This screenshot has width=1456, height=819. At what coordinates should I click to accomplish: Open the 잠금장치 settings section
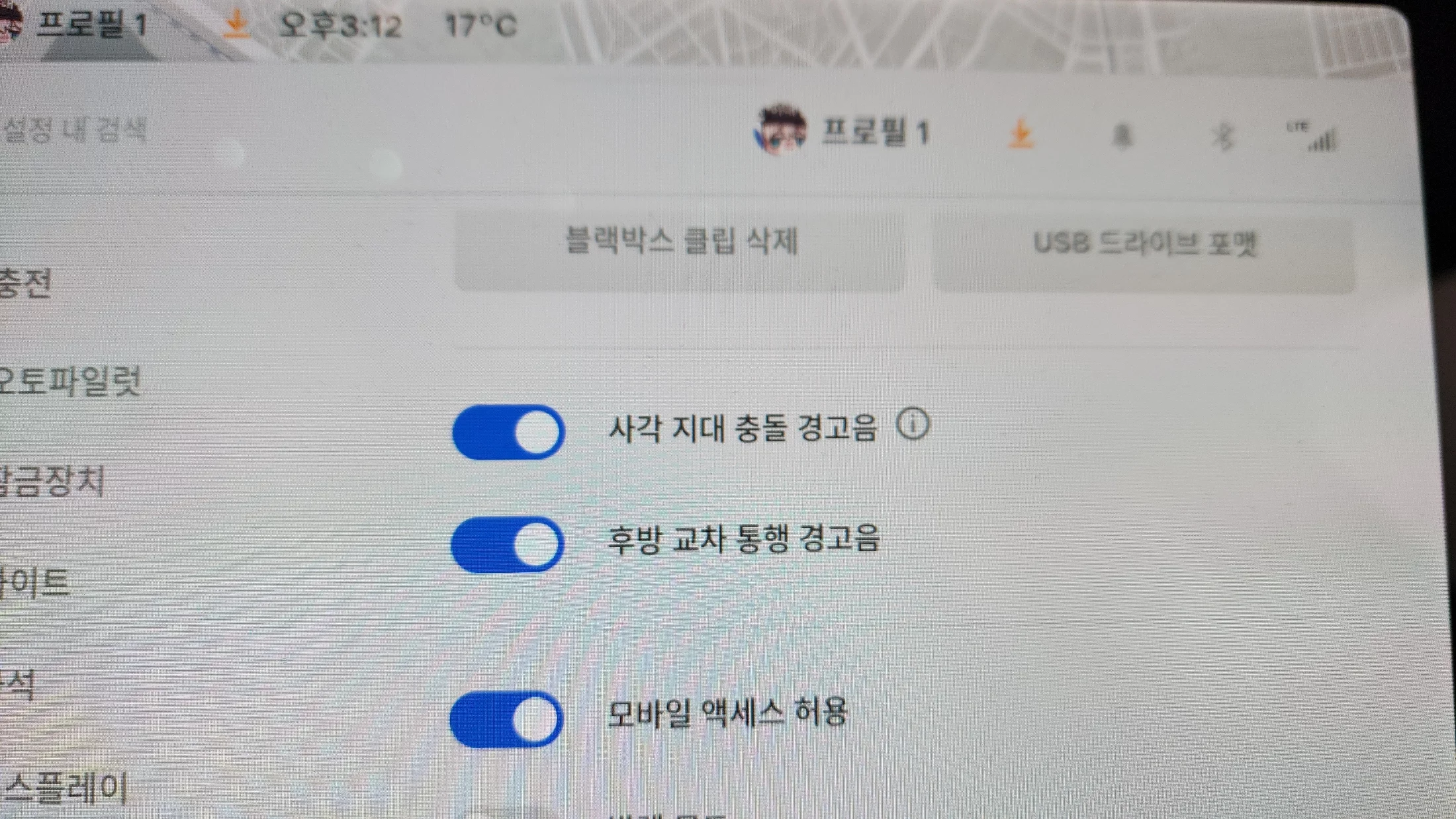[53, 481]
